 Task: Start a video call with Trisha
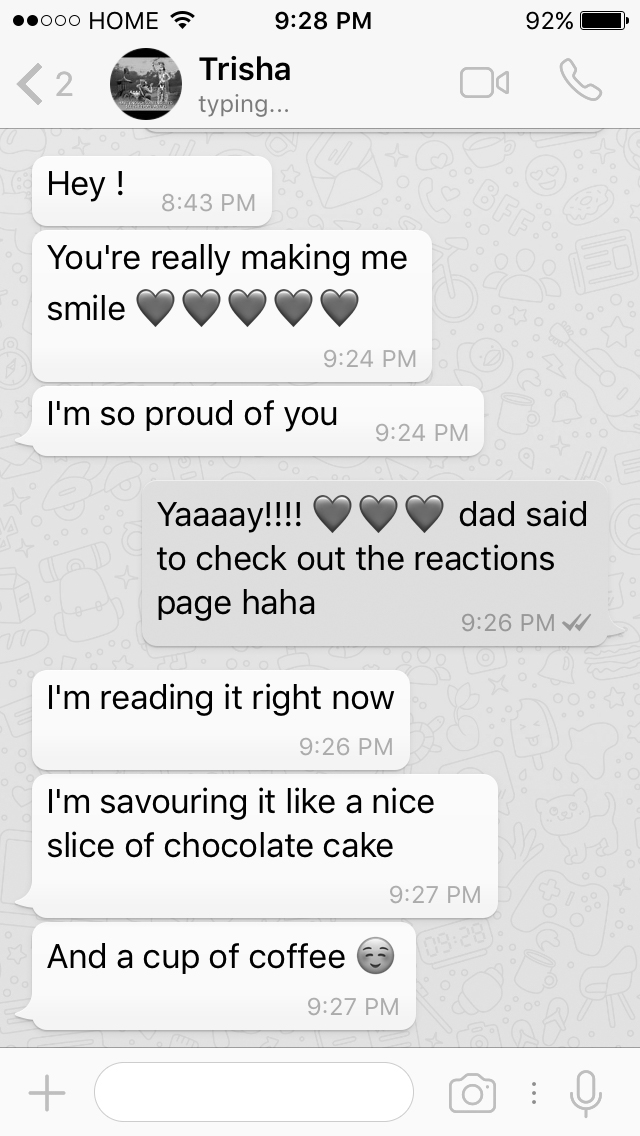click(484, 83)
